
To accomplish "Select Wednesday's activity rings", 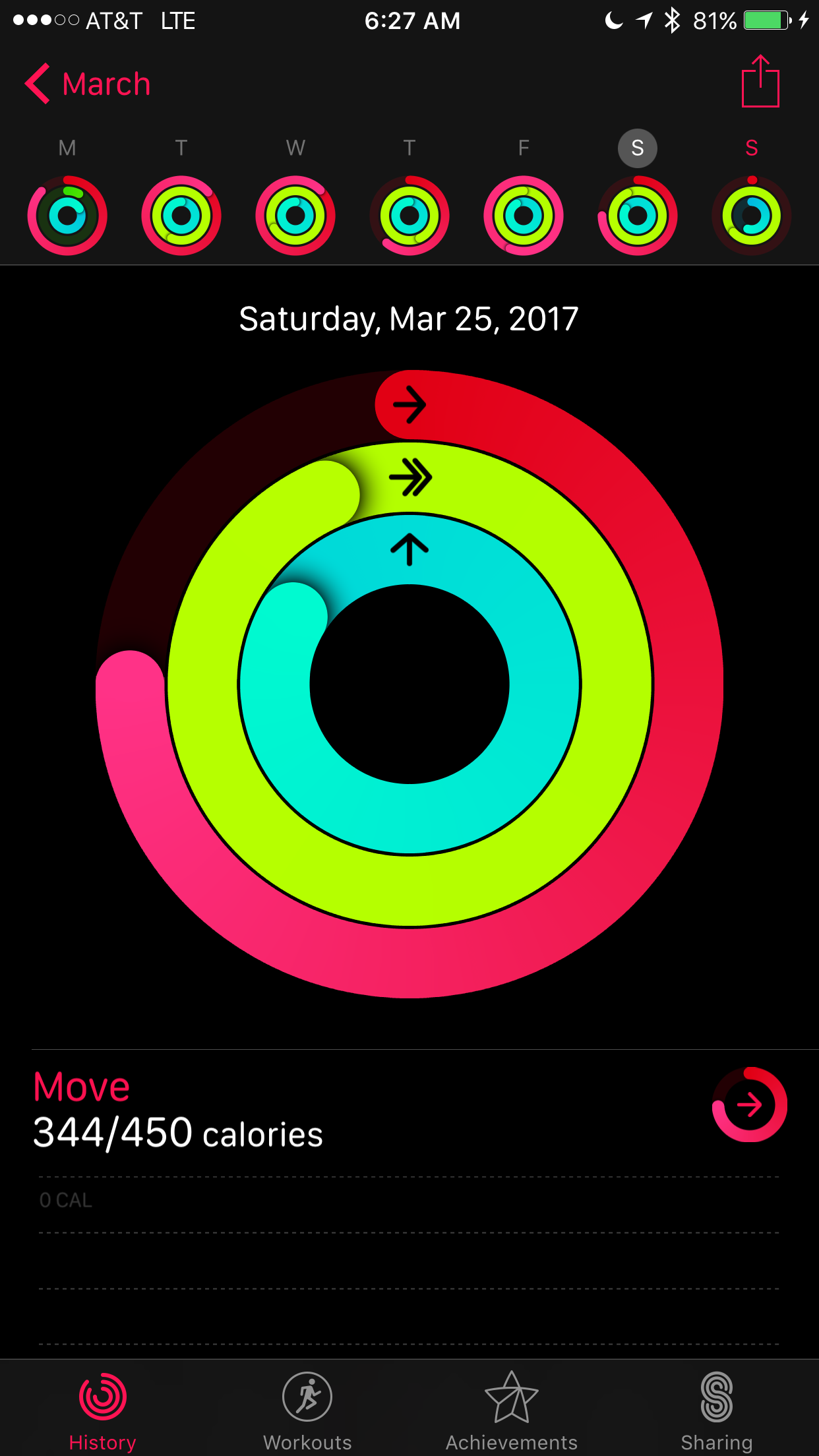I will tap(295, 215).
